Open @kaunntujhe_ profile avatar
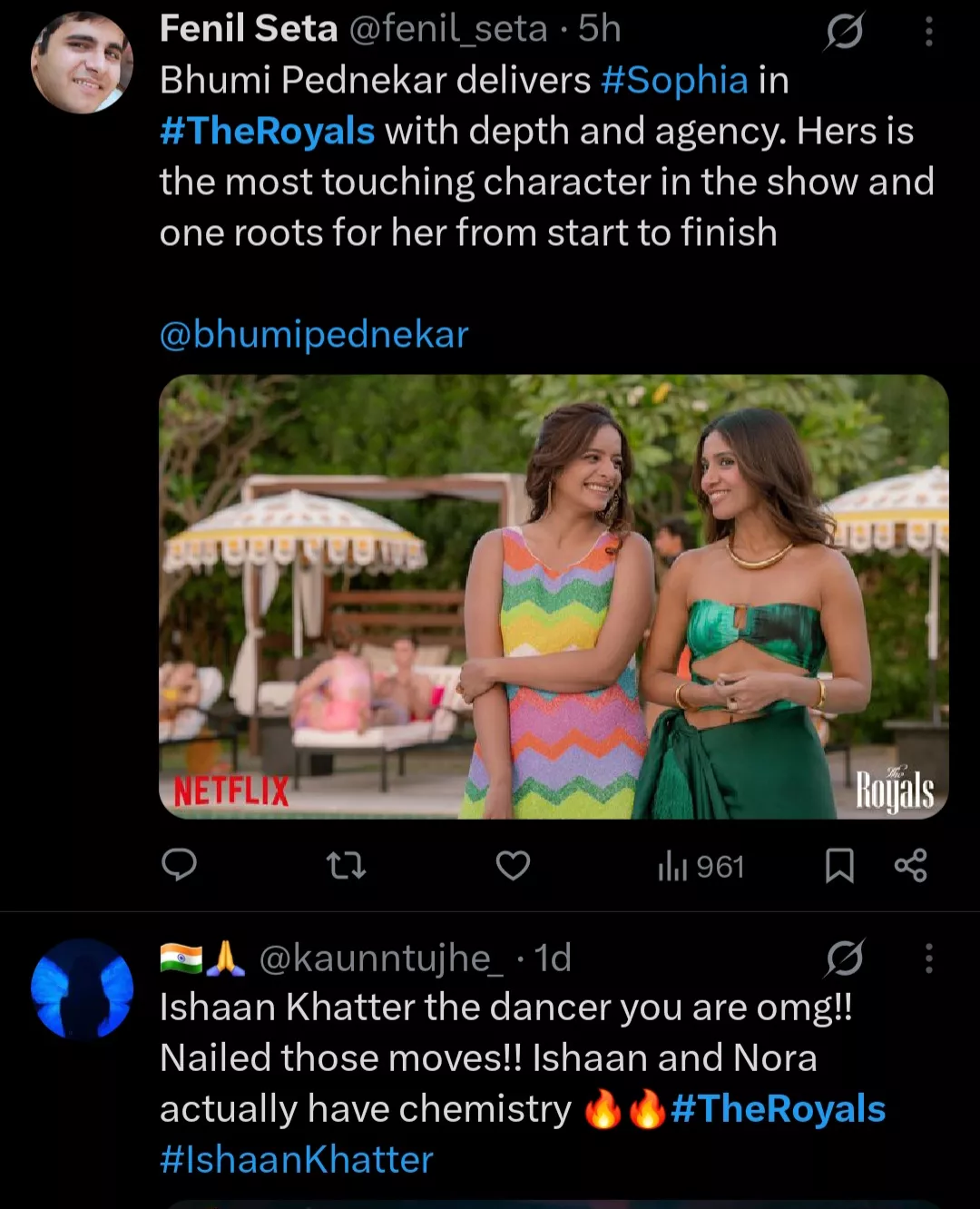The width and height of the screenshot is (980, 1209). 82,988
